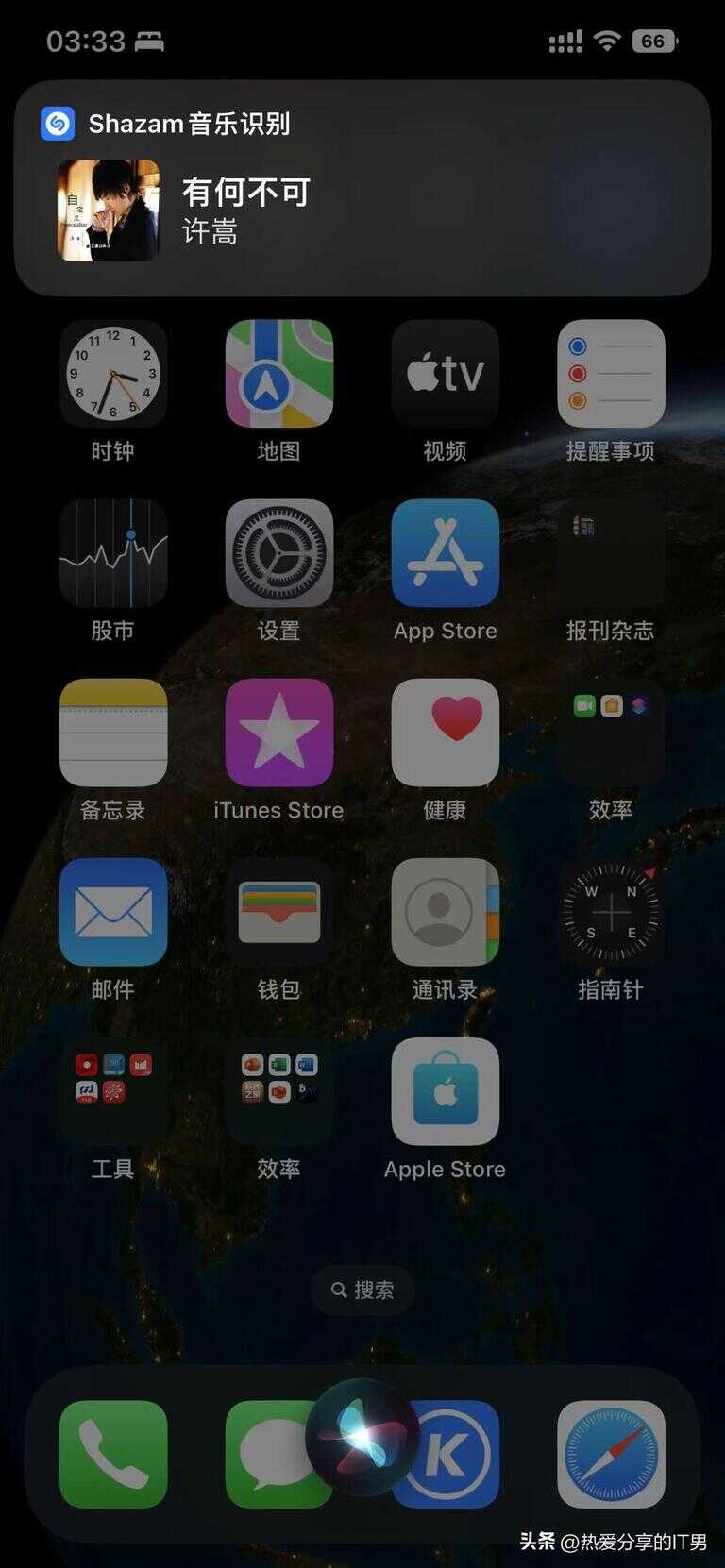This screenshot has height=1568, width=725.
Task: Launch Compass 指南针
Action: click(x=611, y=912)
